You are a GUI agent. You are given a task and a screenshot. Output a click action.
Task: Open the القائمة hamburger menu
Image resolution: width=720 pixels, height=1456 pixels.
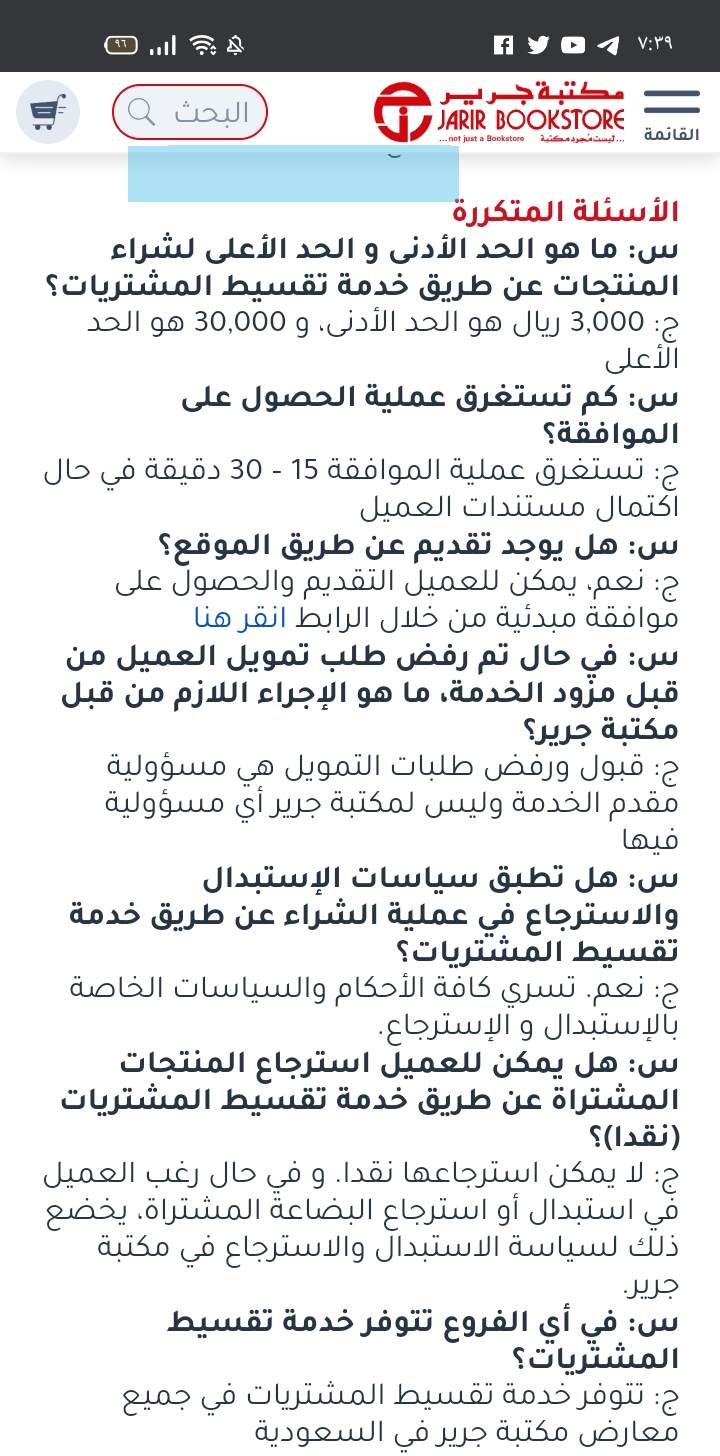click(671, 113)
